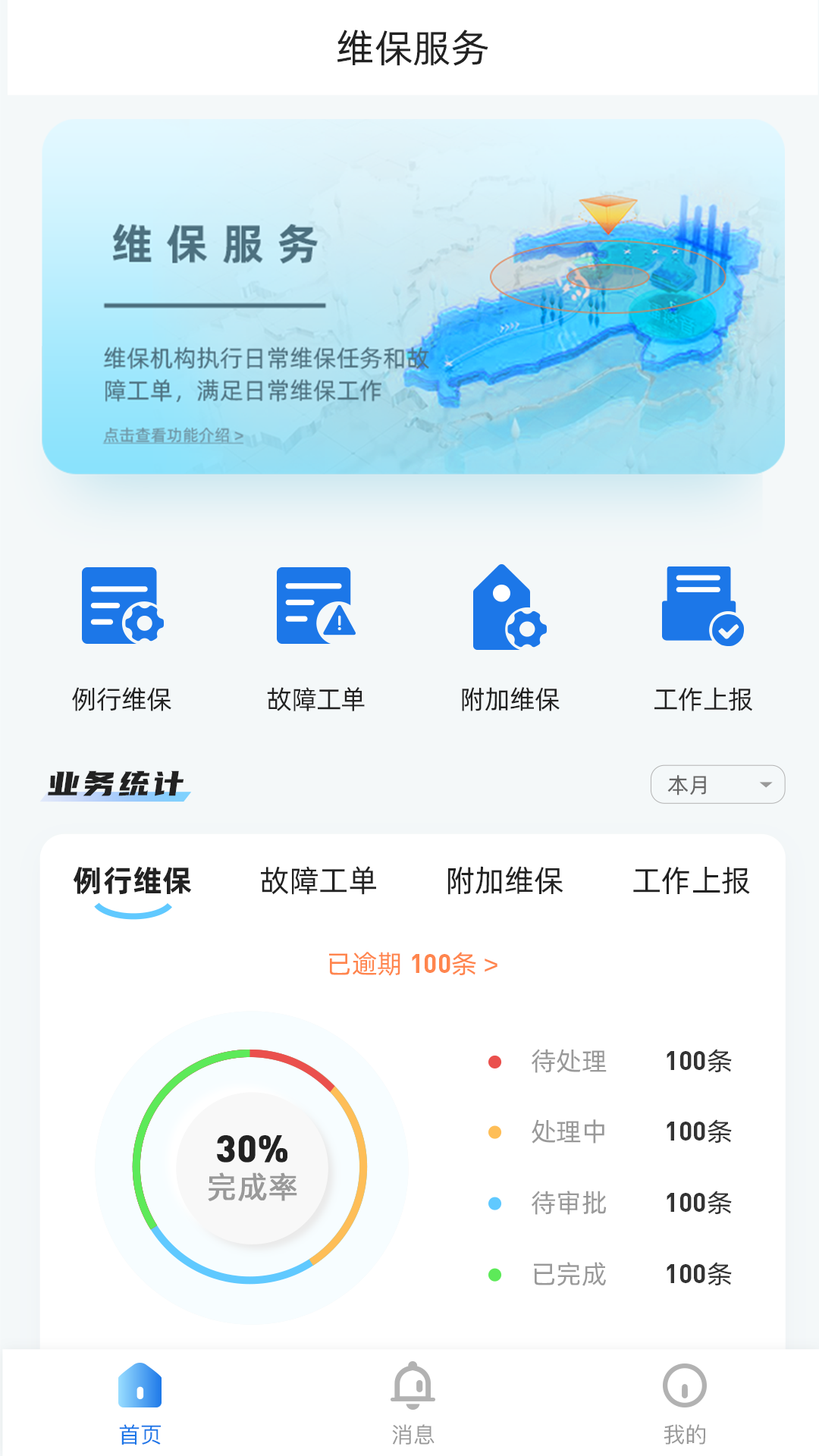Viewport: 819px width, 1456px height.
Task: Open 工作上报 shortcut icon
Action: click(703, 605)
